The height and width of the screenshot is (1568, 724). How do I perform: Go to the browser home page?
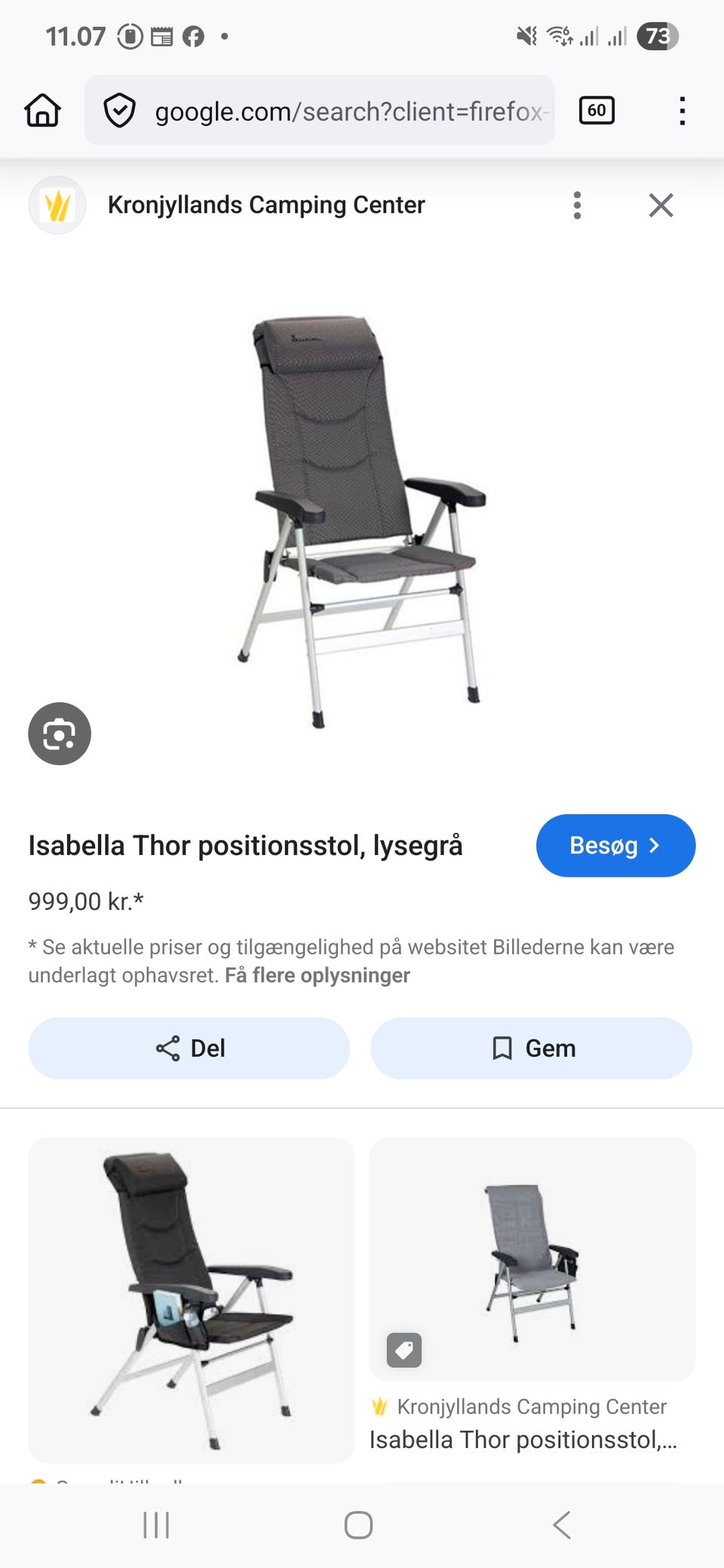click(x=43, y=111)
